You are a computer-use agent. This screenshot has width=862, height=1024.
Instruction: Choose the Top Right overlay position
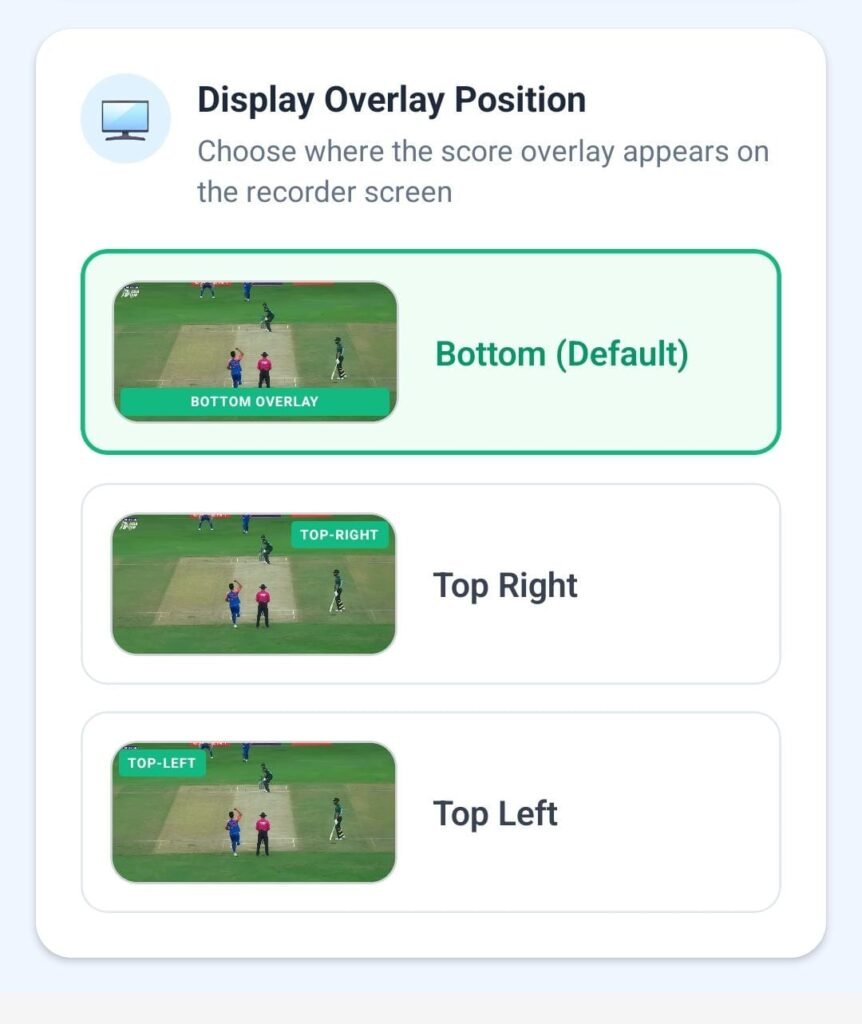point(430,584)
